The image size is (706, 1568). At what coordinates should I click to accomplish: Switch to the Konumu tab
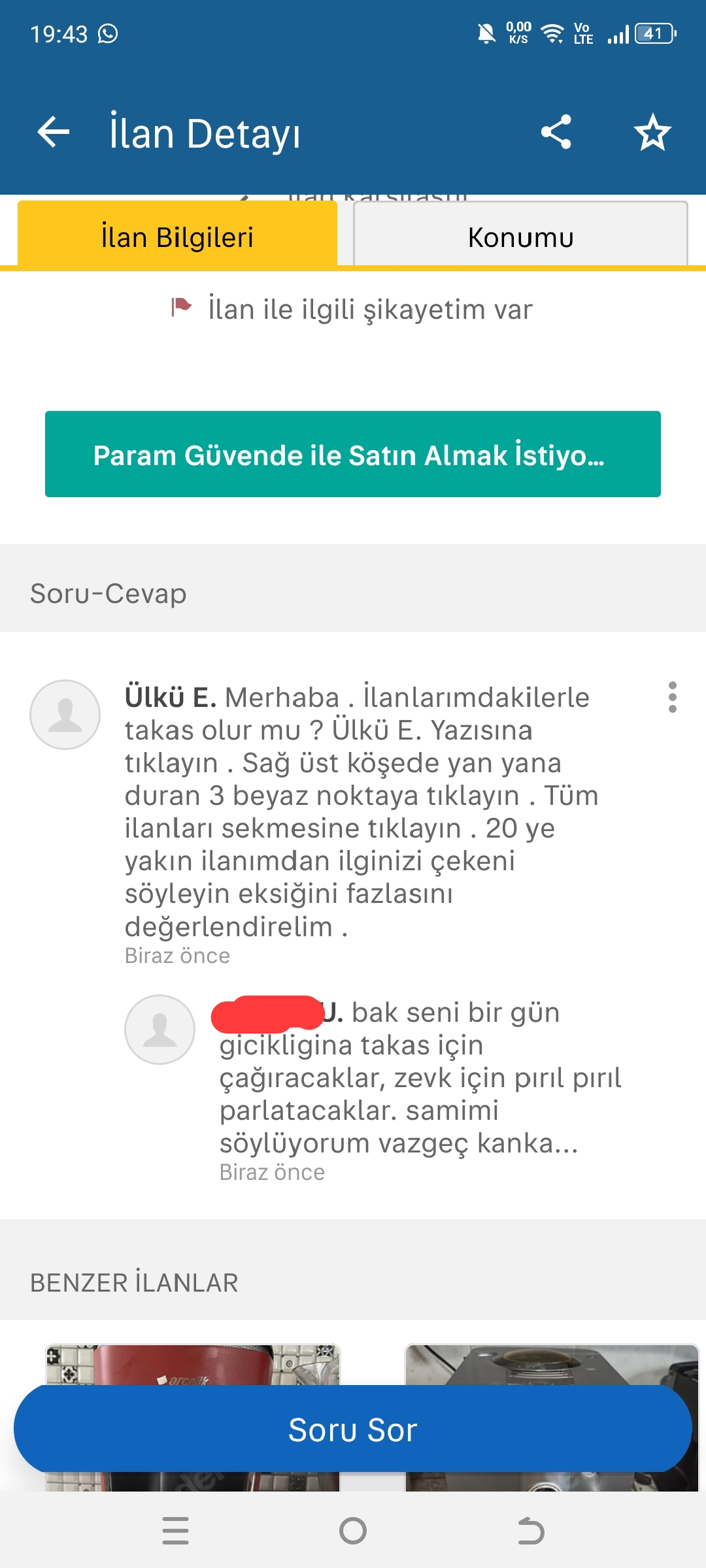520,237
